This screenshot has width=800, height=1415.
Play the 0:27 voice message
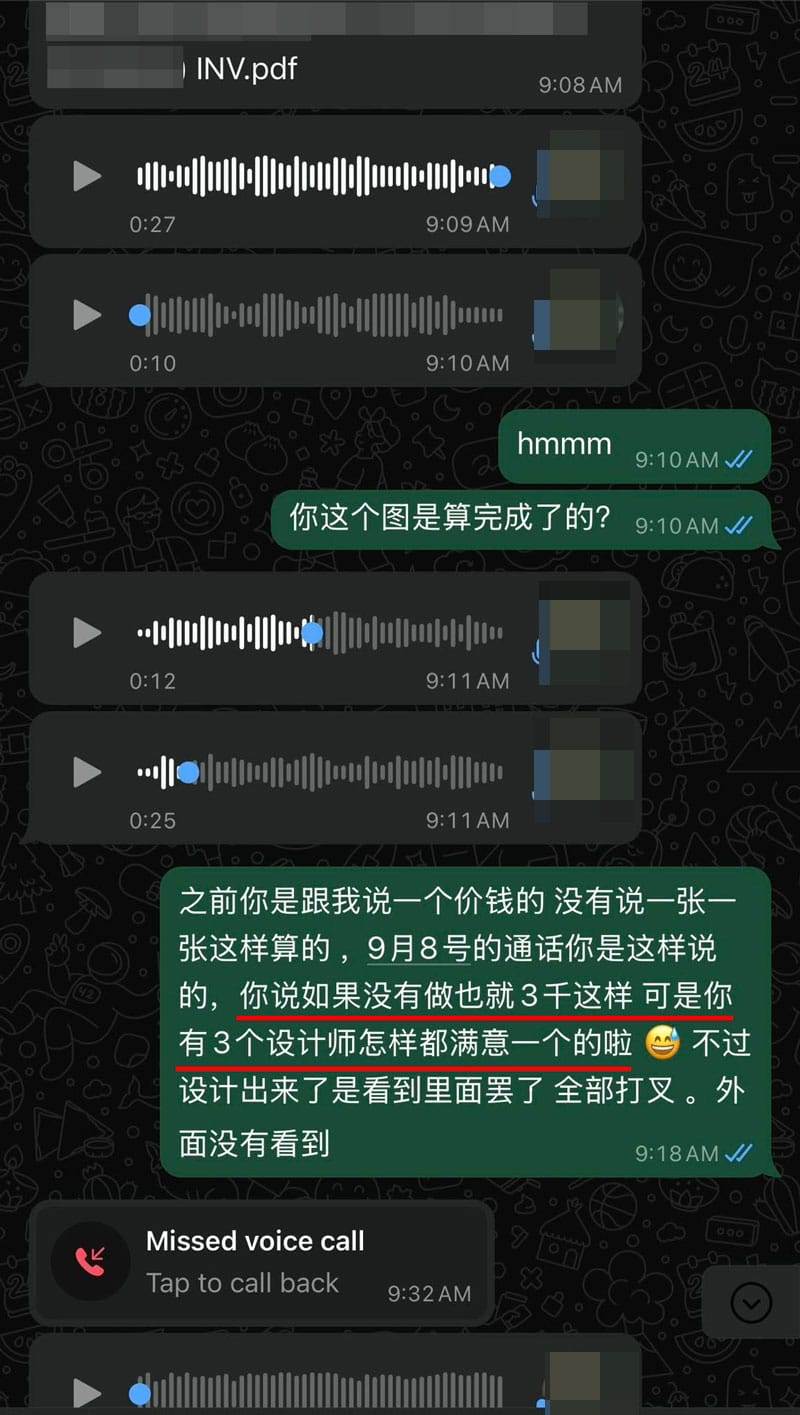88,177
